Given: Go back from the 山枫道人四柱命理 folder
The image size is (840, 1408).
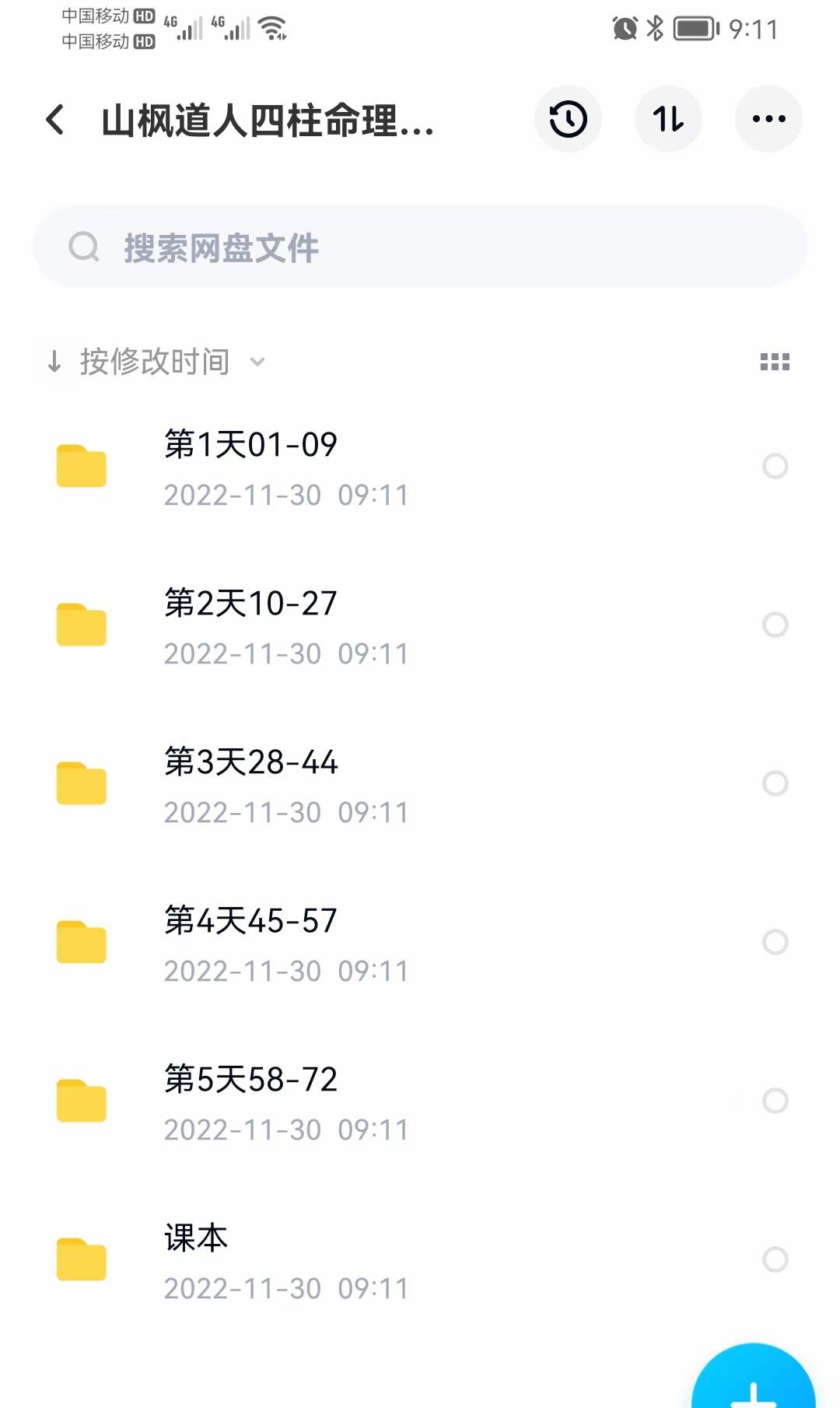Looking at the screenshot, I should coord(55,120).
